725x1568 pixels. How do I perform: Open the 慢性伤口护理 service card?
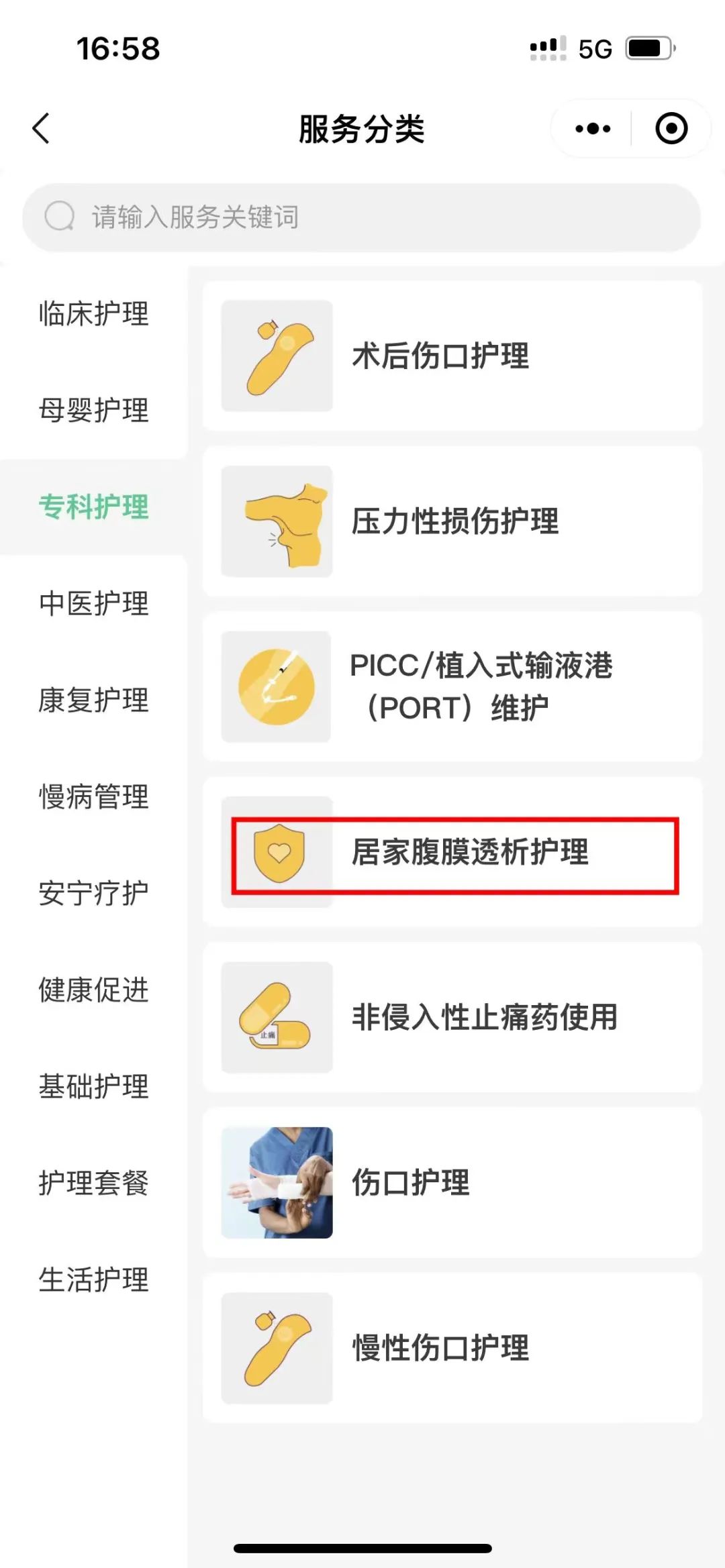452,1348
